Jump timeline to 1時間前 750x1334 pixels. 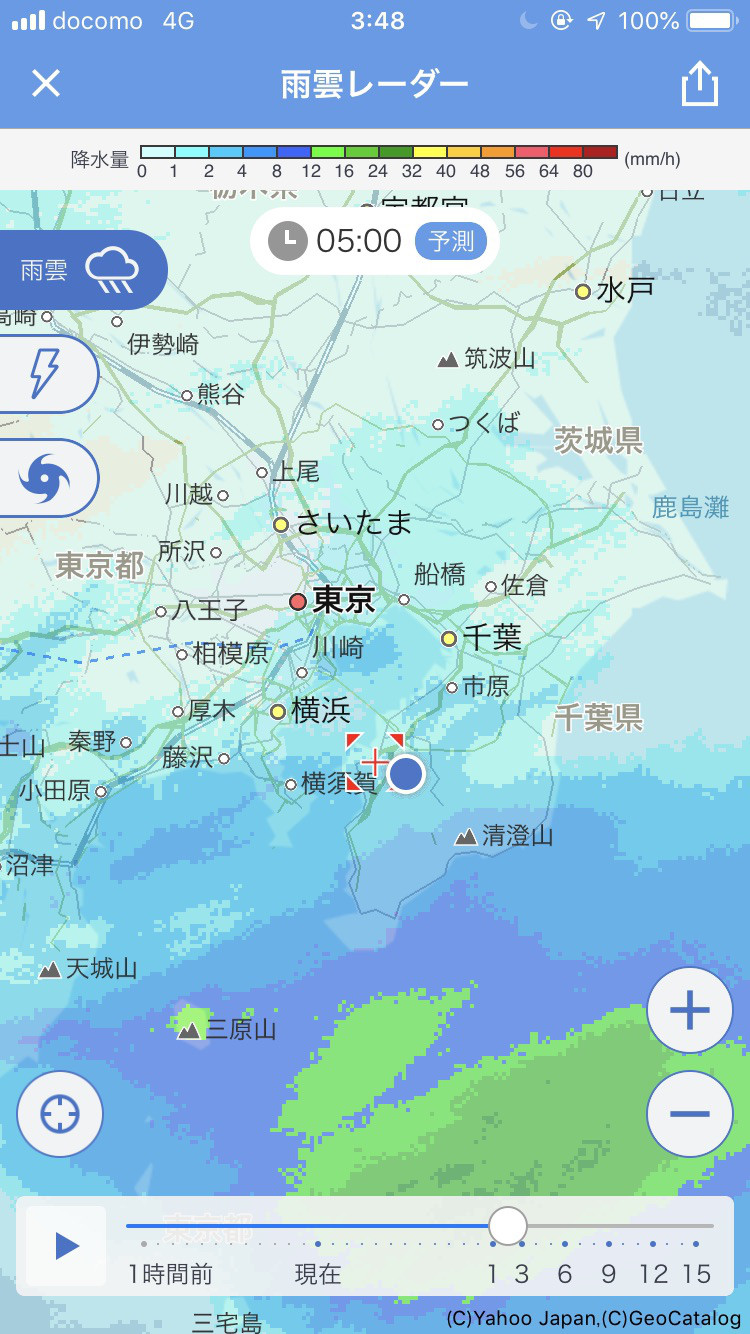[x=145, y=1245]
